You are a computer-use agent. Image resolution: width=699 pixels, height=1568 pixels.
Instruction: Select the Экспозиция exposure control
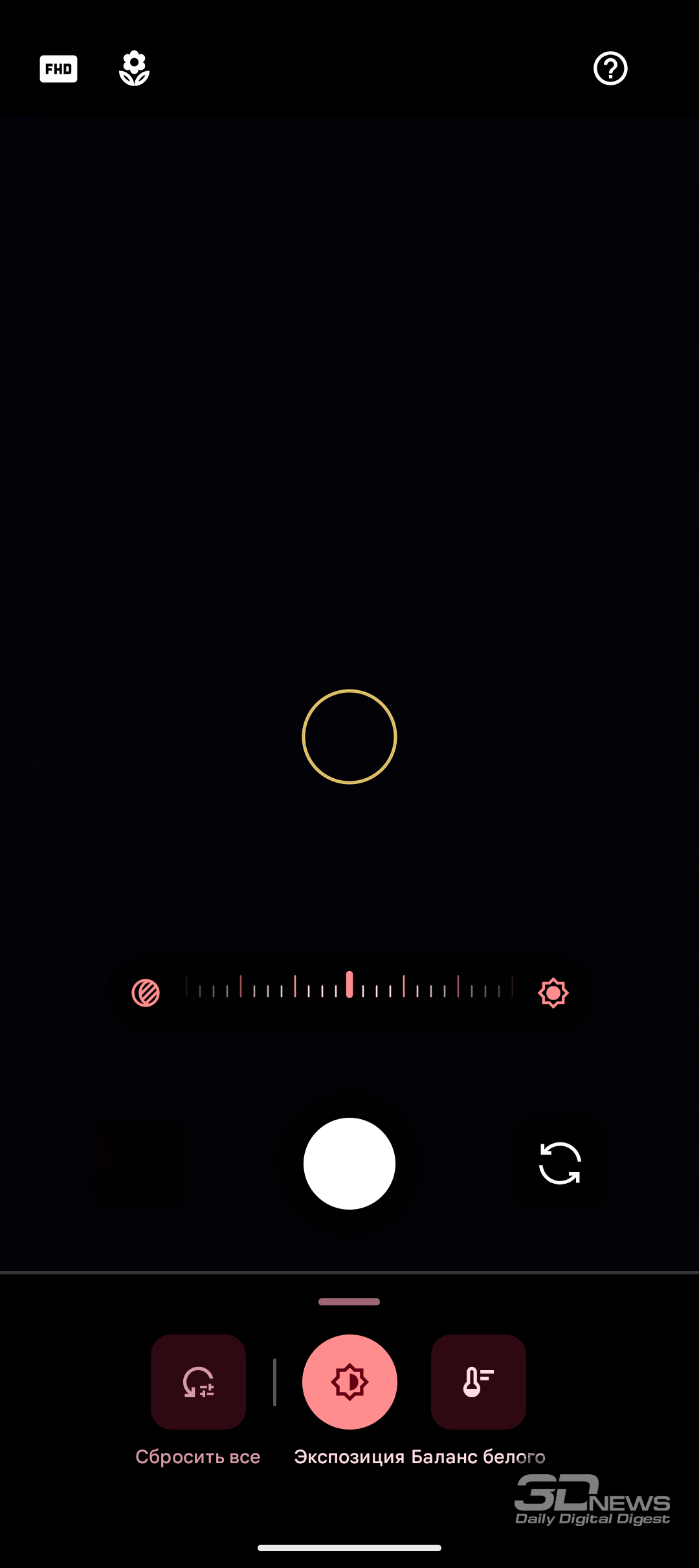(x=349, y=1382)
